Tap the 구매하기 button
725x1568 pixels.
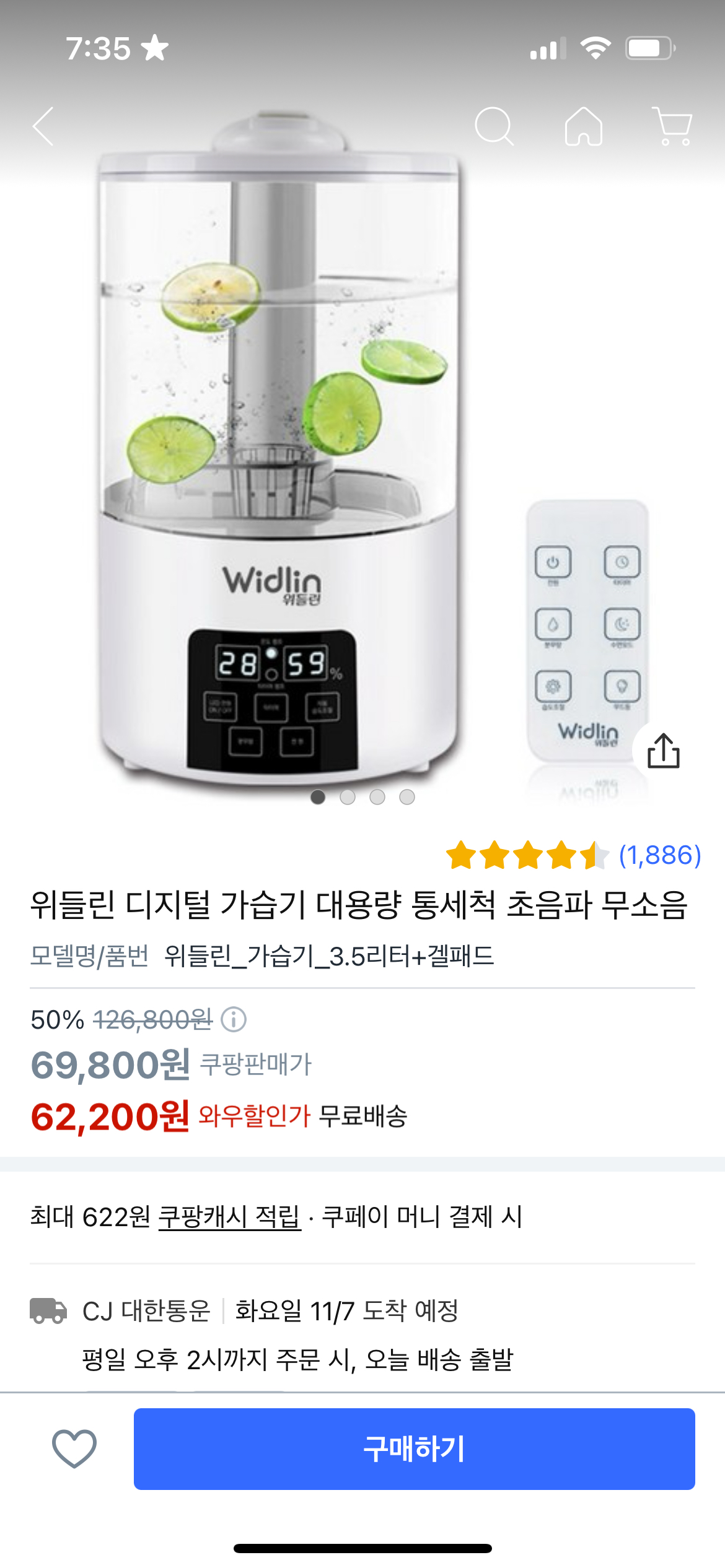pos(414,1448)
